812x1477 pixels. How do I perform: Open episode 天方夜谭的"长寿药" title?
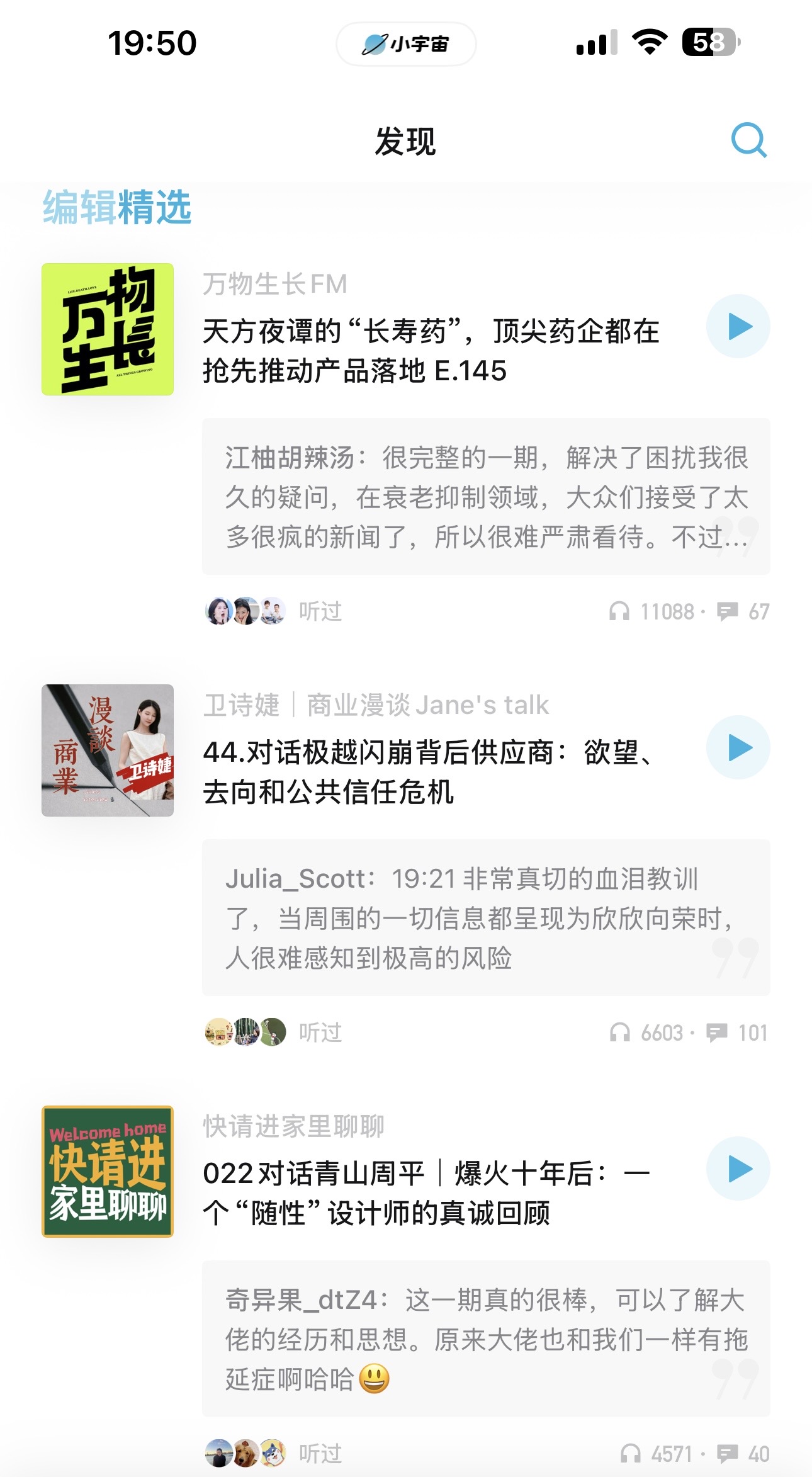point(431,351)
